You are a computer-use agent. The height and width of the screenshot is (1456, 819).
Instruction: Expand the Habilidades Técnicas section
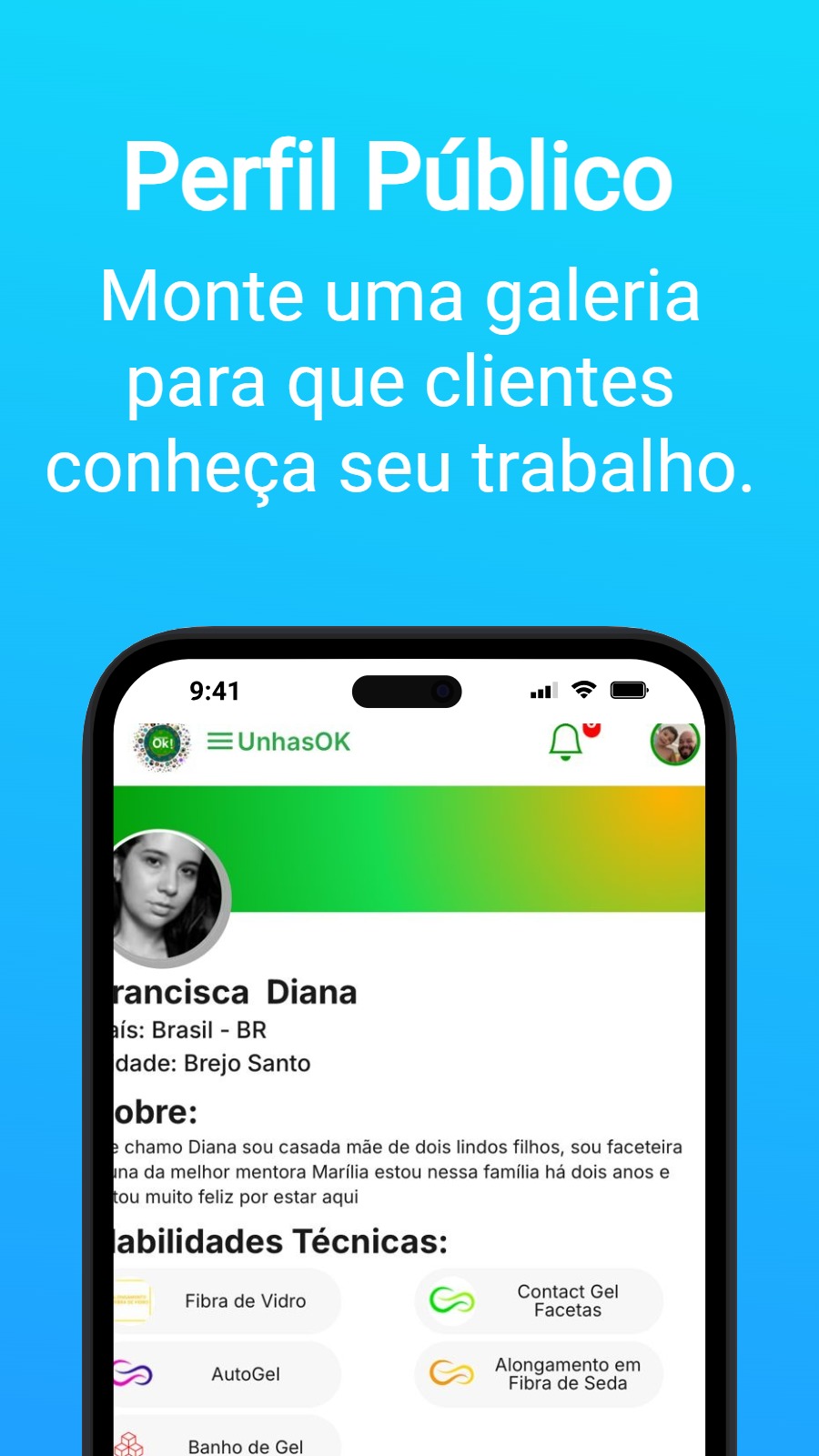(273, 1239)
